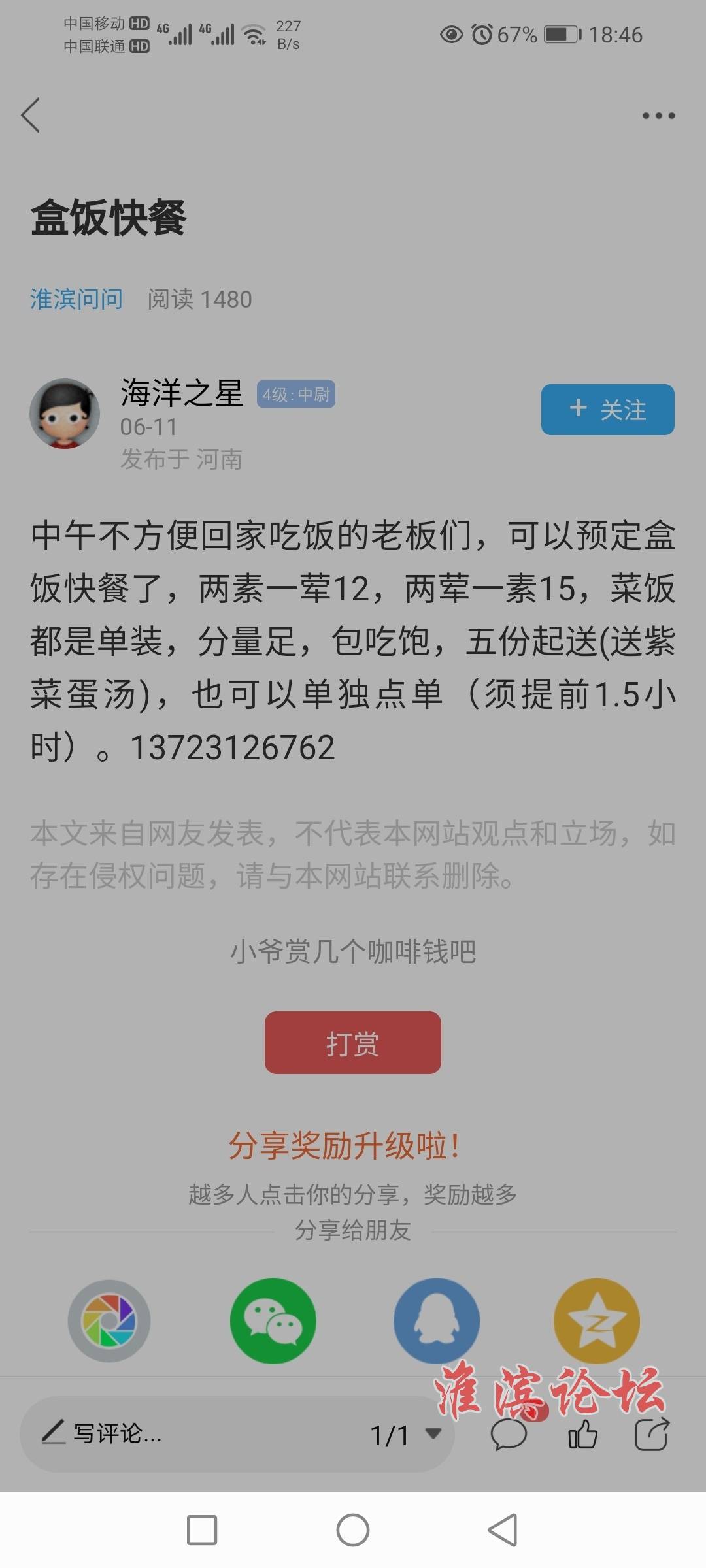706x1568 pixels.
Task: Open the 淮滨问问 category link
Action: pyautogui.click(x=76, y=299)
